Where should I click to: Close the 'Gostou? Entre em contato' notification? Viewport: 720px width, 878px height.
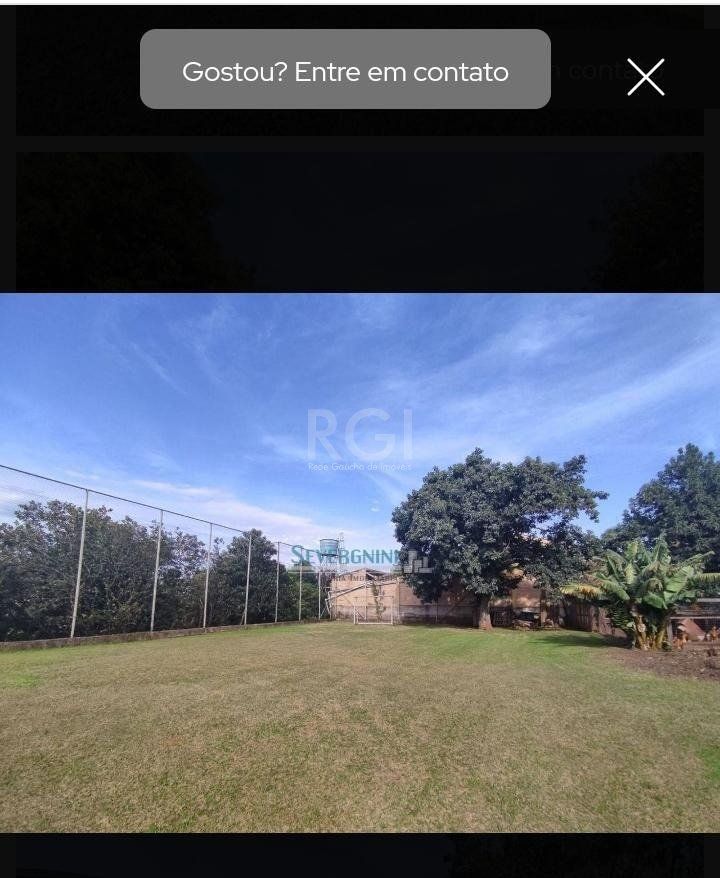645,76
